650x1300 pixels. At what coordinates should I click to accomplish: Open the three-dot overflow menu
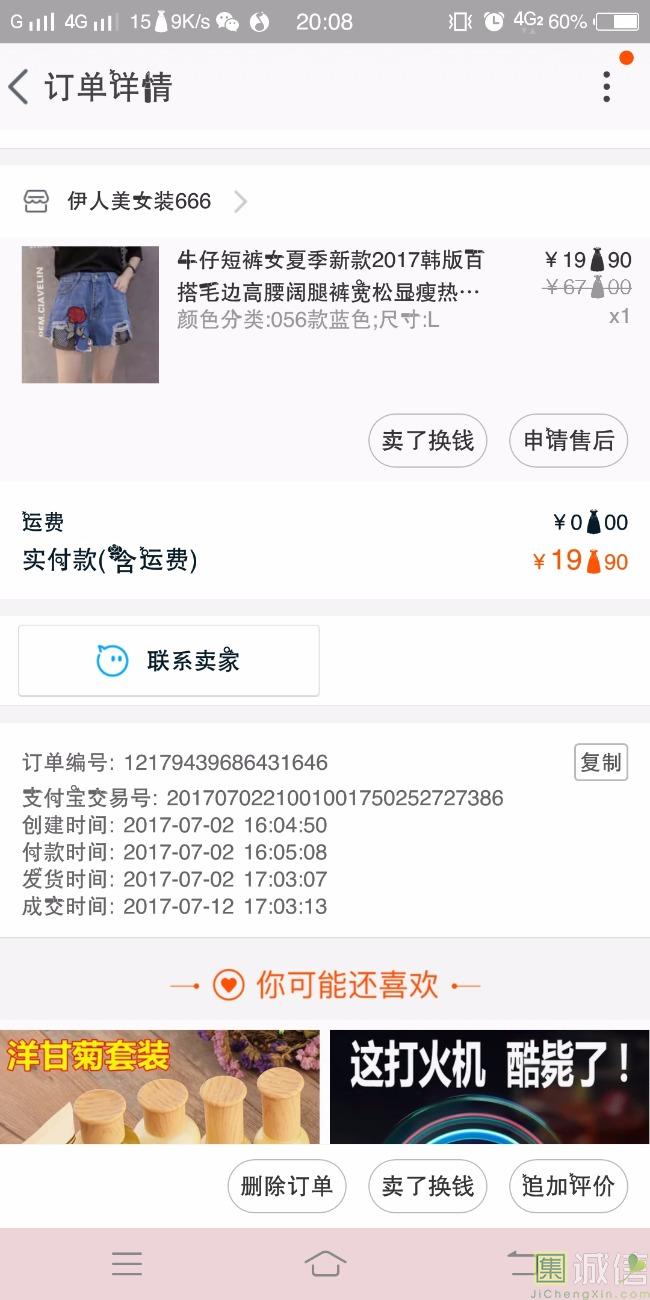click(x=606, y=87)
